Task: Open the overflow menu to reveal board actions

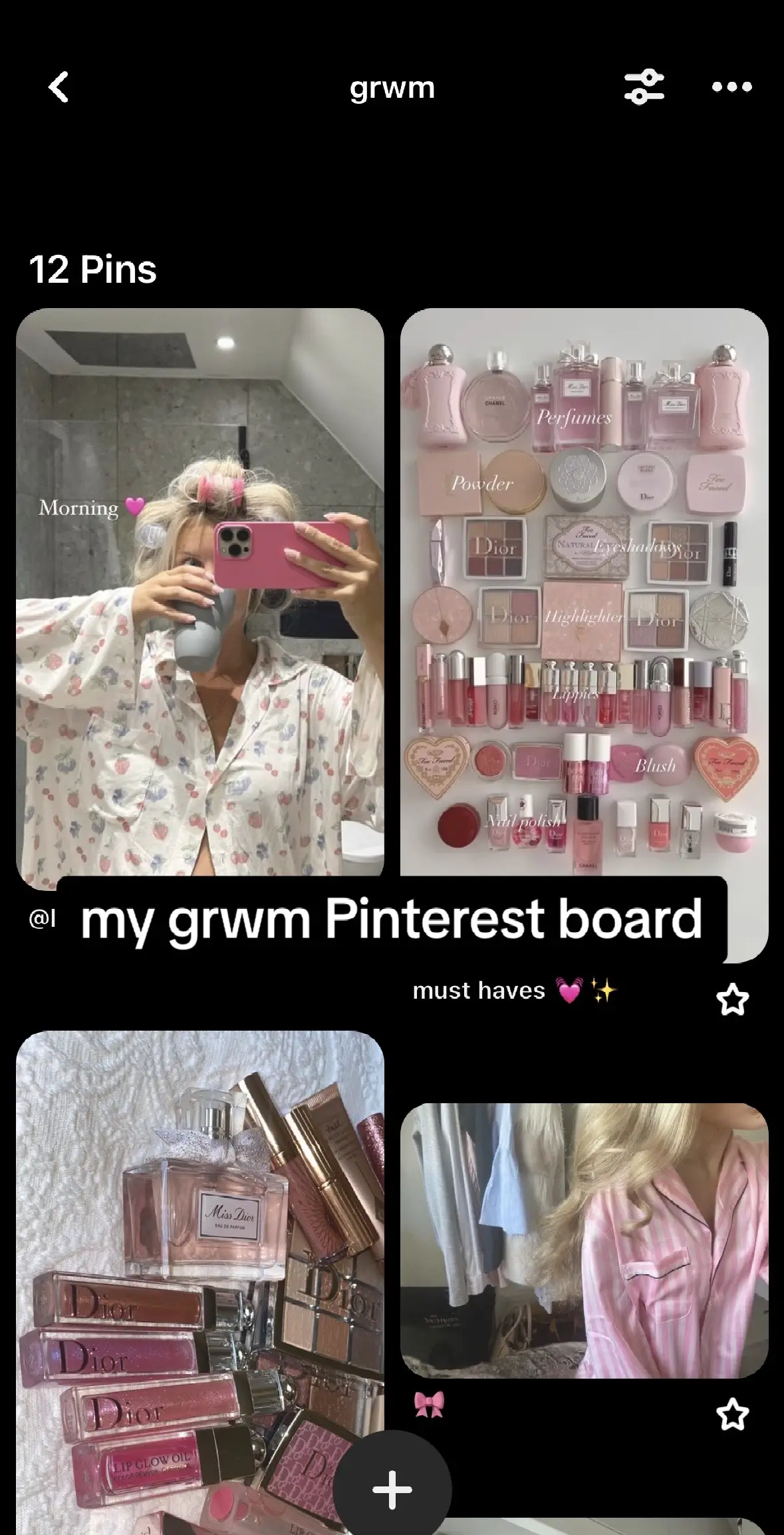Action: click(733, 87)
